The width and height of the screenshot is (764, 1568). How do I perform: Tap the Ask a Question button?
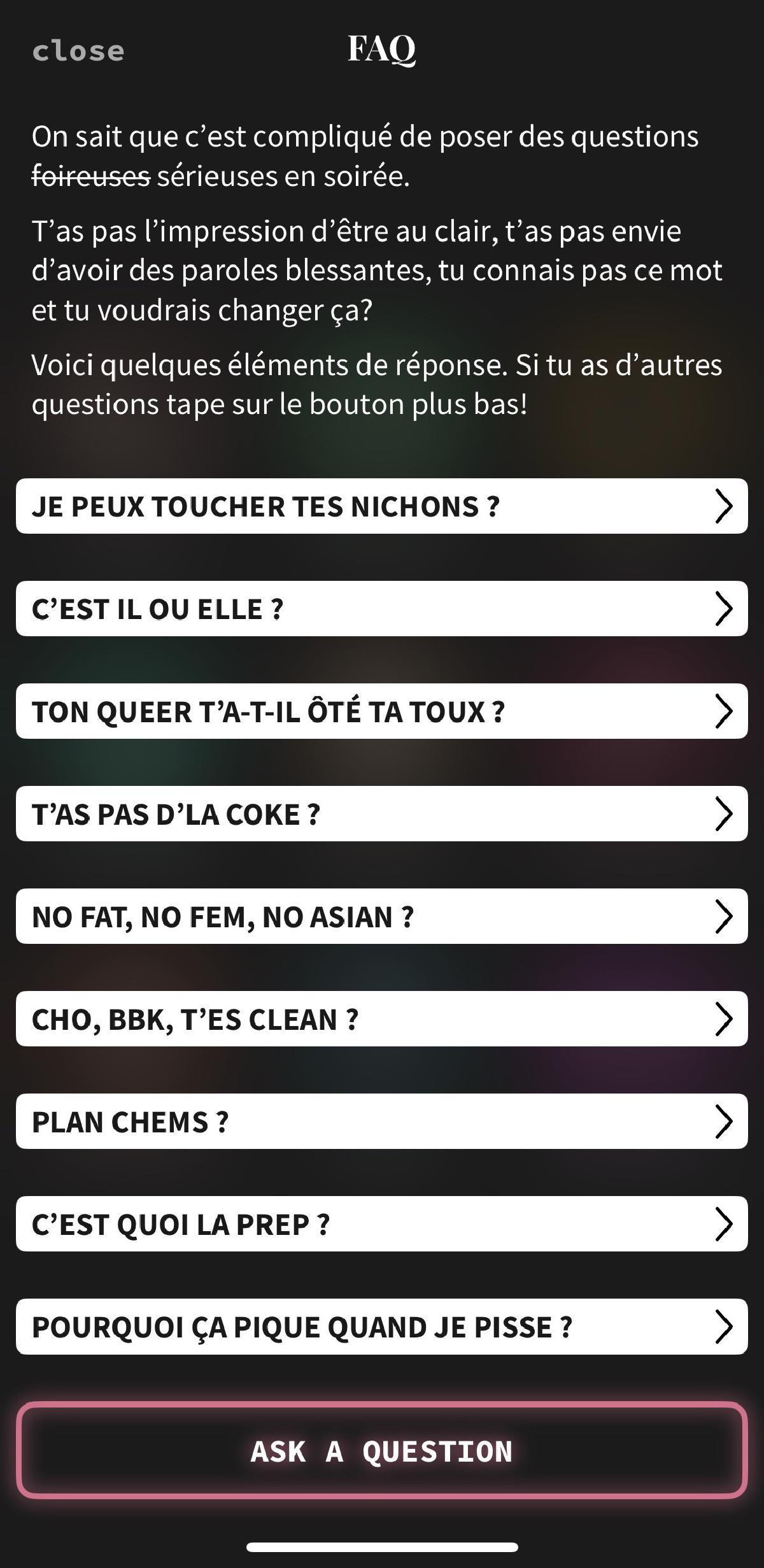point(382,1451)
